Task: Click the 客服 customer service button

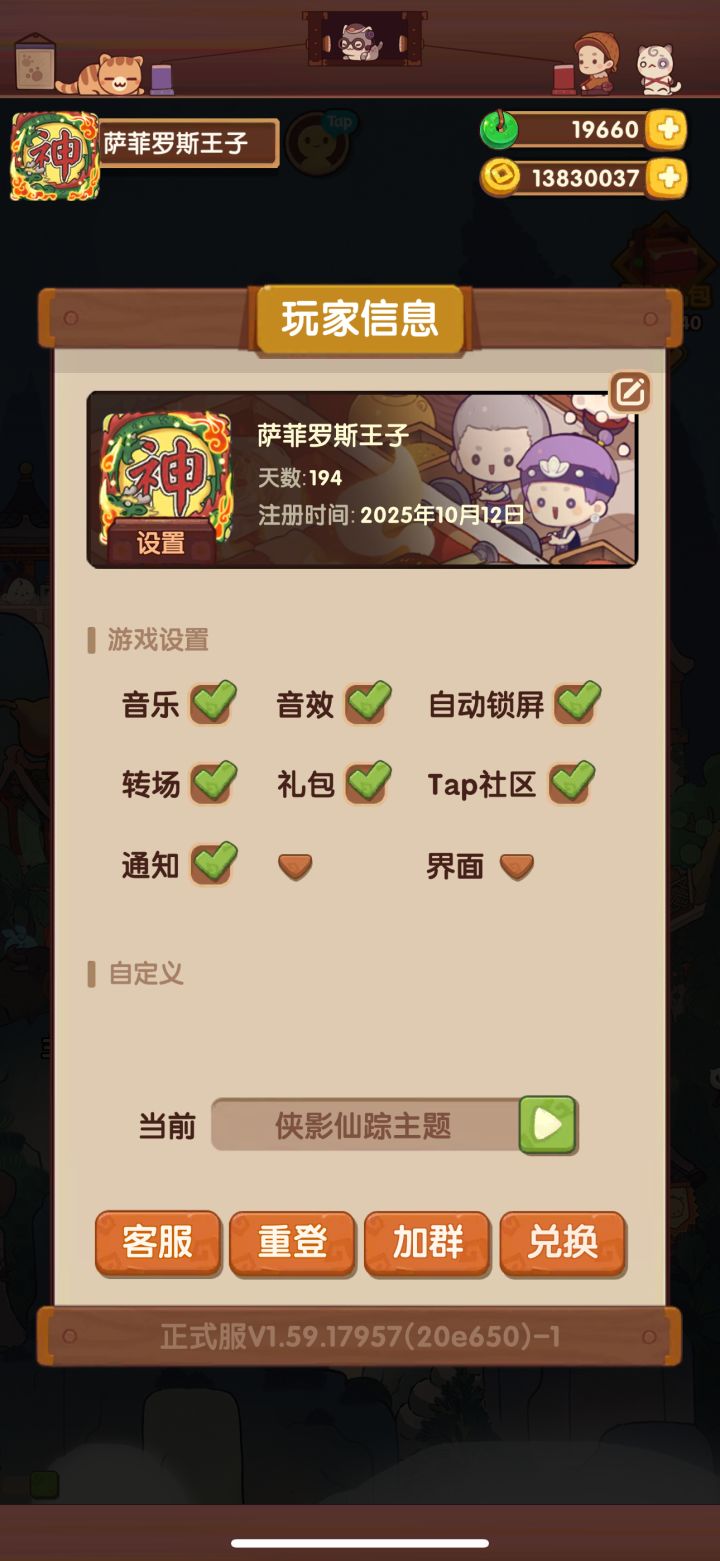Action: click(158, 1243)
